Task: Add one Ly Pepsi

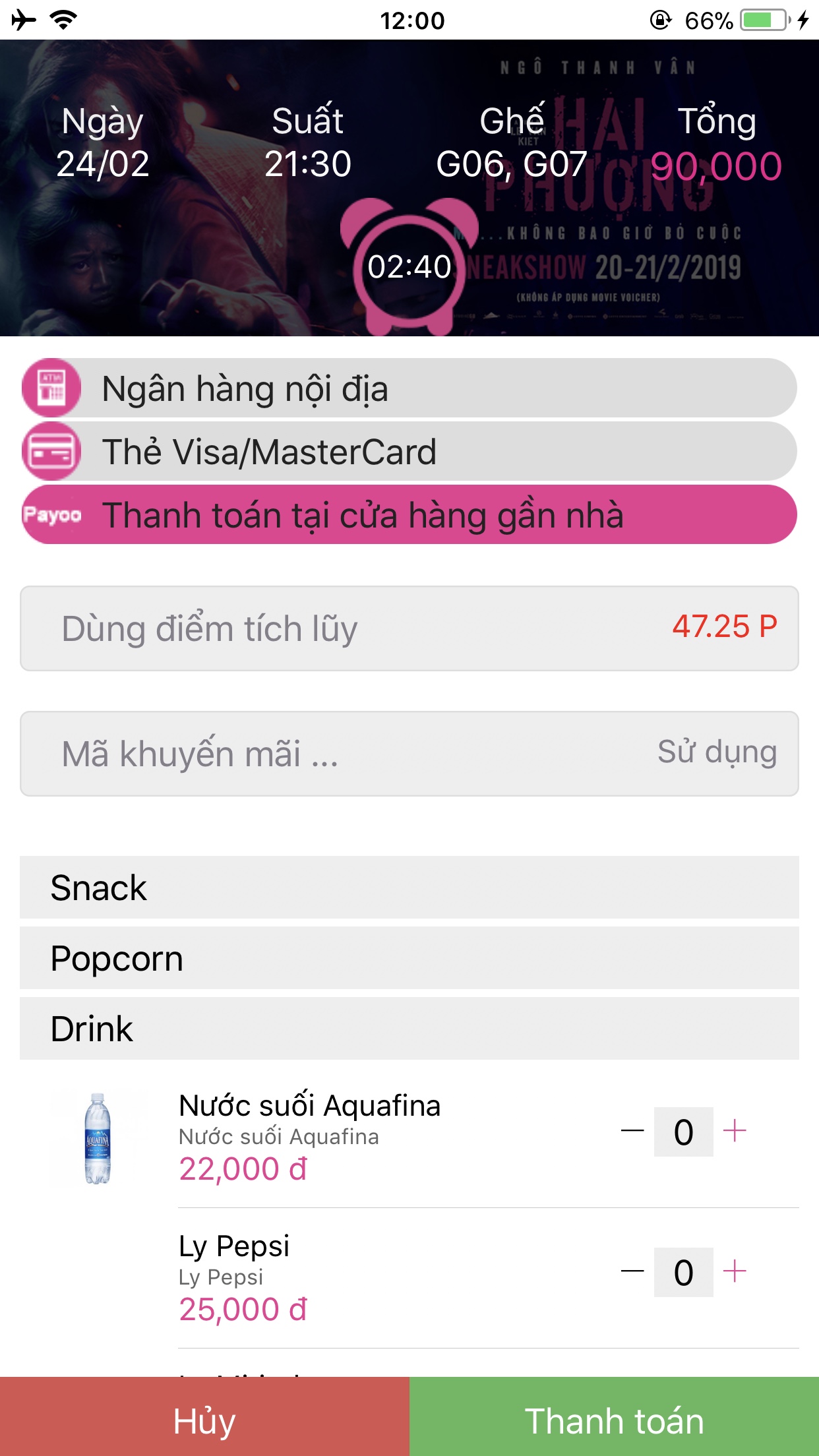Action: pyautogui.click(x=735, y=1271)
